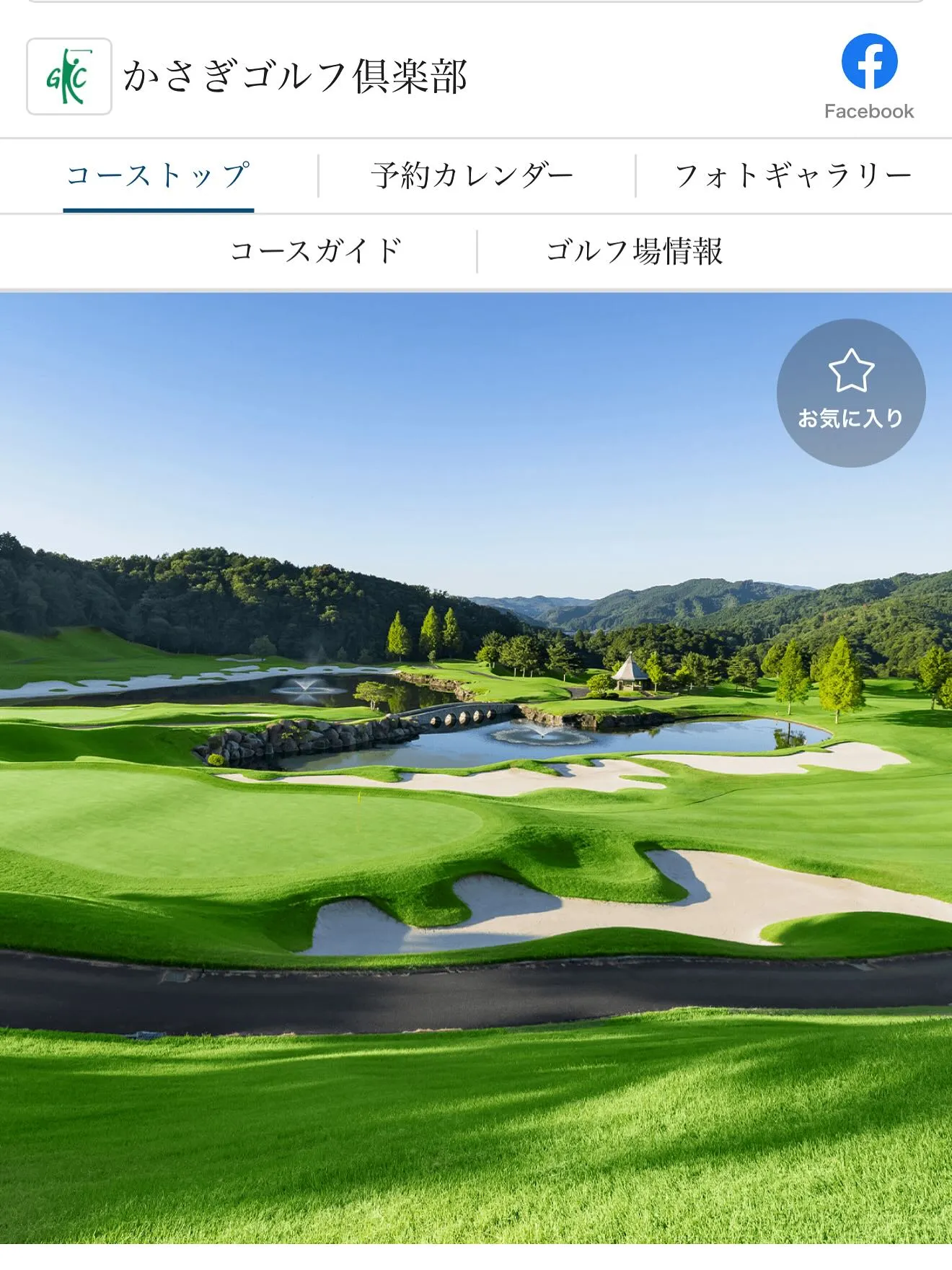Select the コーストップ tab

point(159,175)
